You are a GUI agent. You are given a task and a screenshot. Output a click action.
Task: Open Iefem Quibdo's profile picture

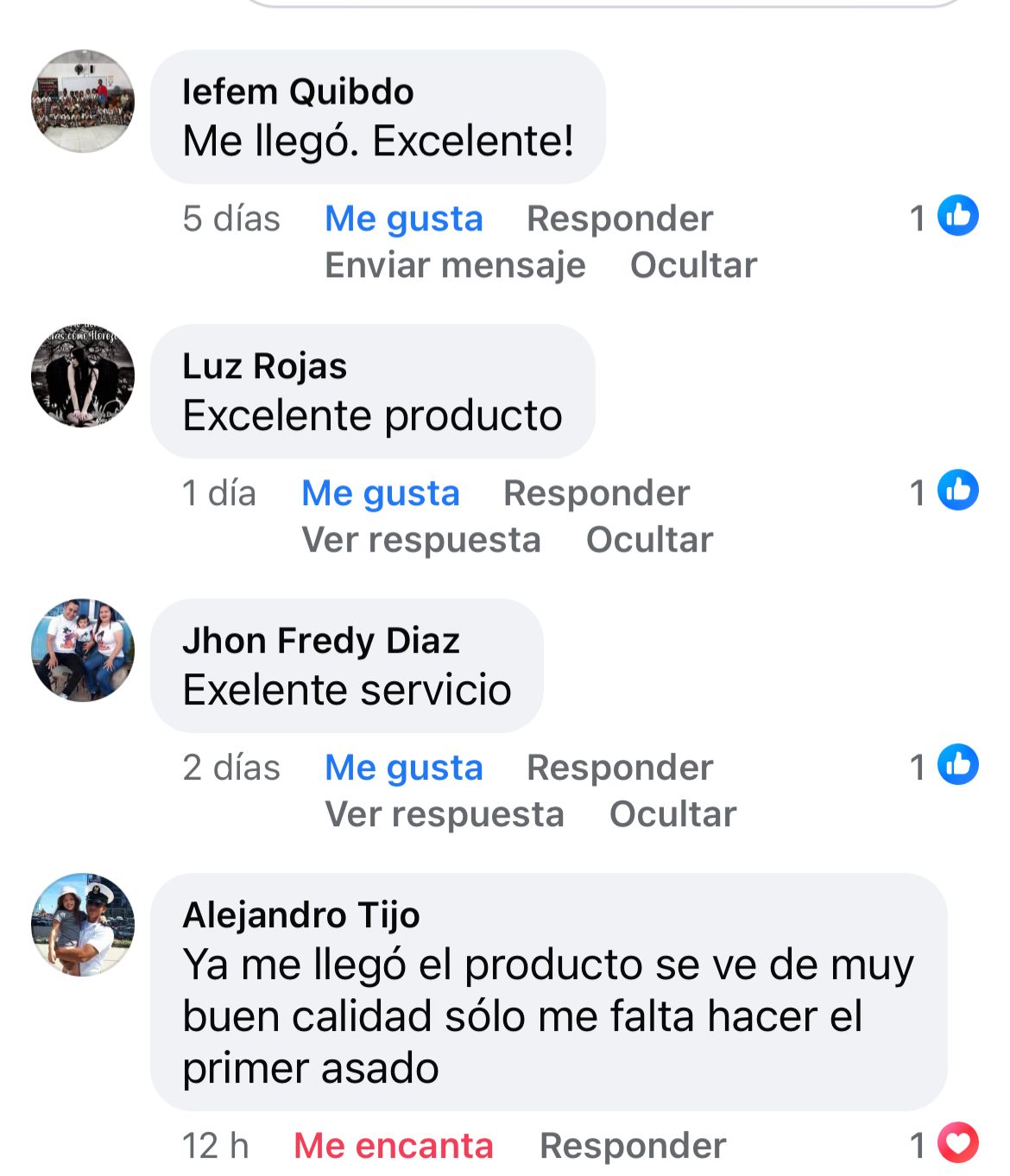tap(83, 101)
